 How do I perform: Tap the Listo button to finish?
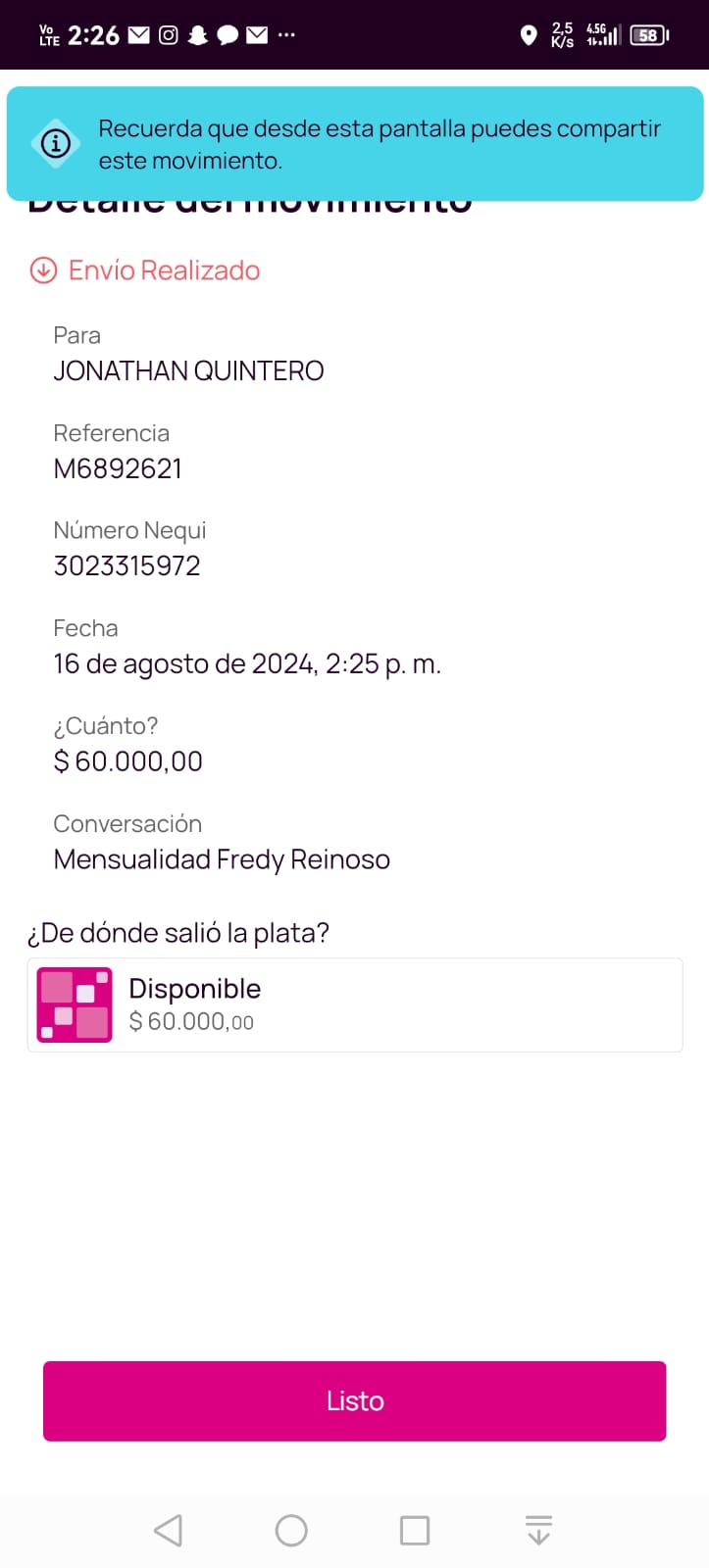point(354,1400)
